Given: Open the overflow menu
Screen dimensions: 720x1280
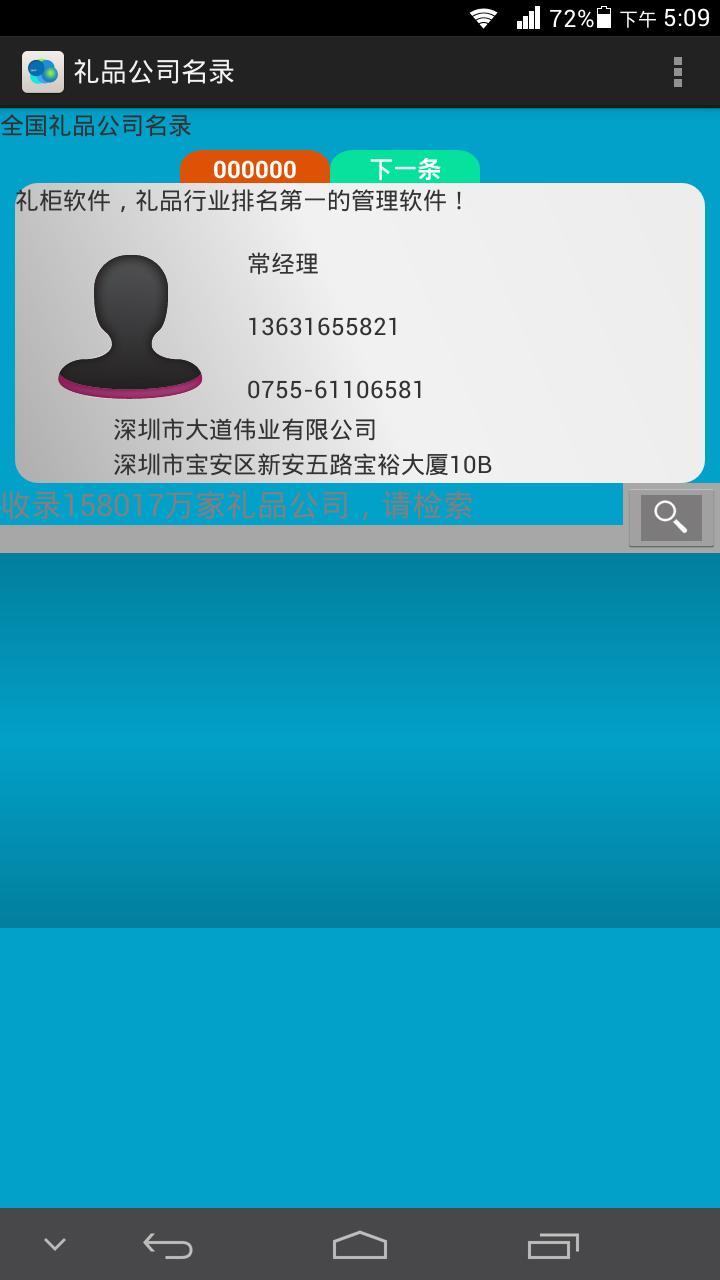Looking at the screenshot, I should (678, 72).
